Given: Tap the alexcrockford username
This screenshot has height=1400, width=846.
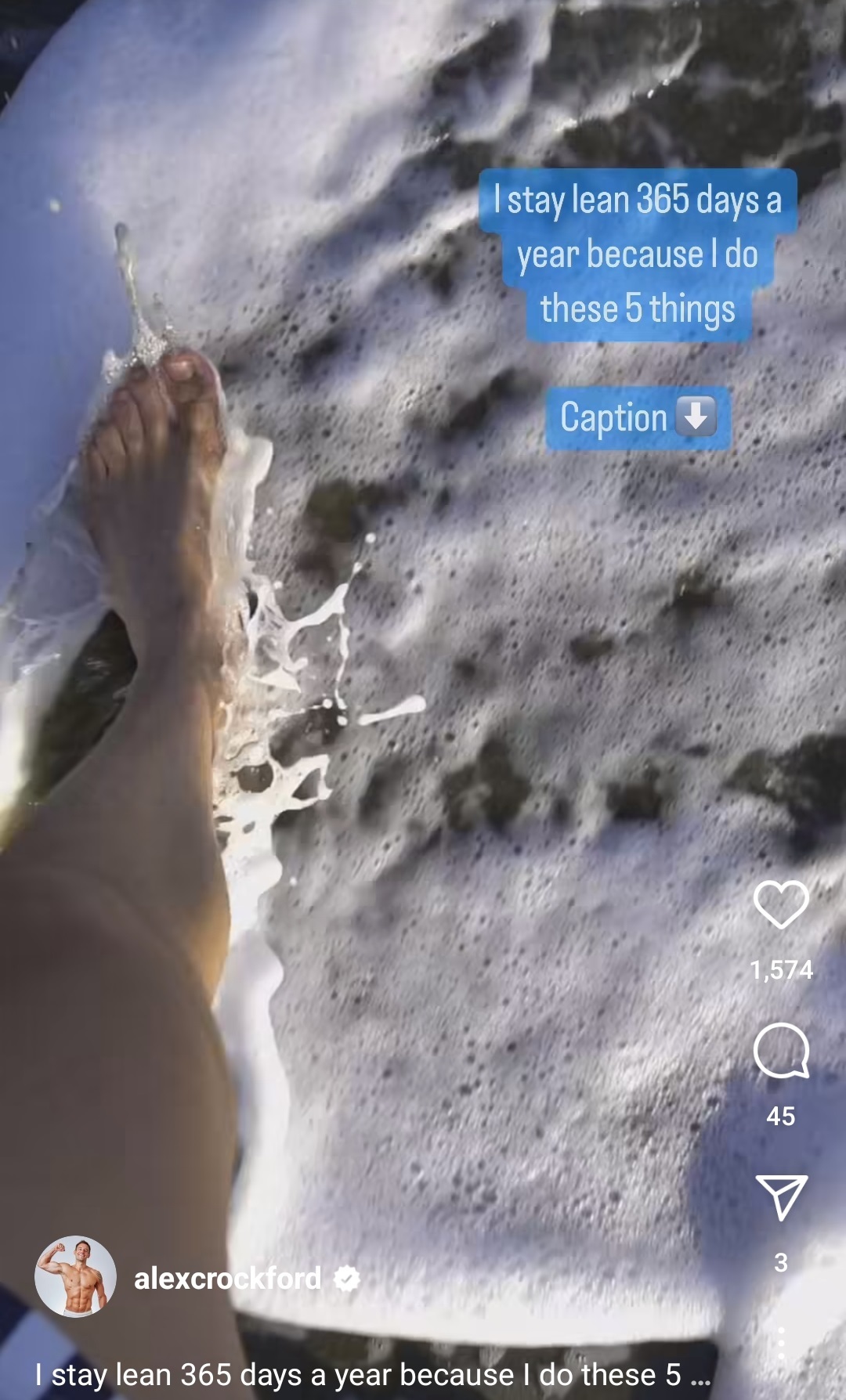Looking at the screenshot, I should (x=227, y=1278).
